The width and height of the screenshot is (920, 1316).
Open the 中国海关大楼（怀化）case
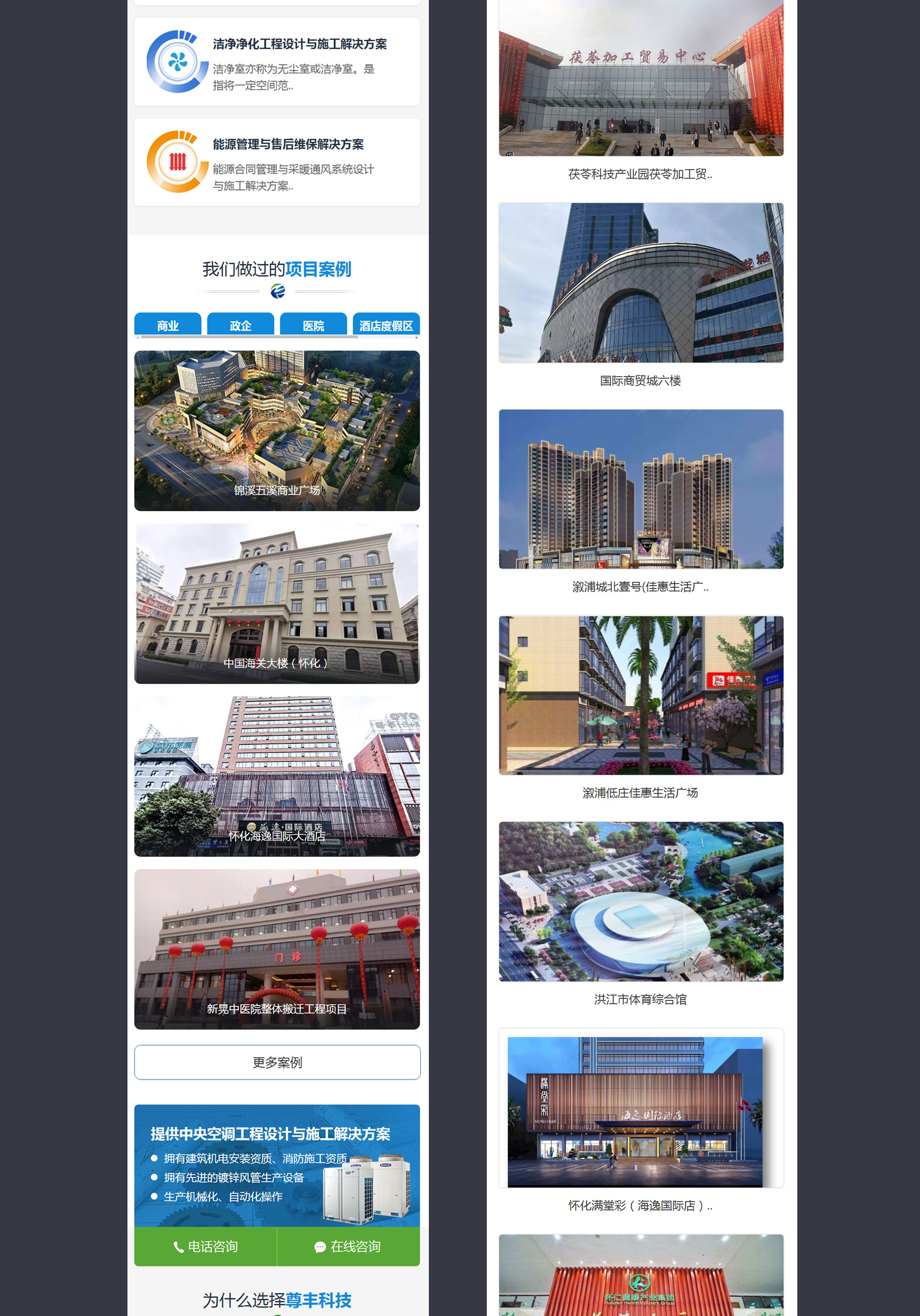277,603
